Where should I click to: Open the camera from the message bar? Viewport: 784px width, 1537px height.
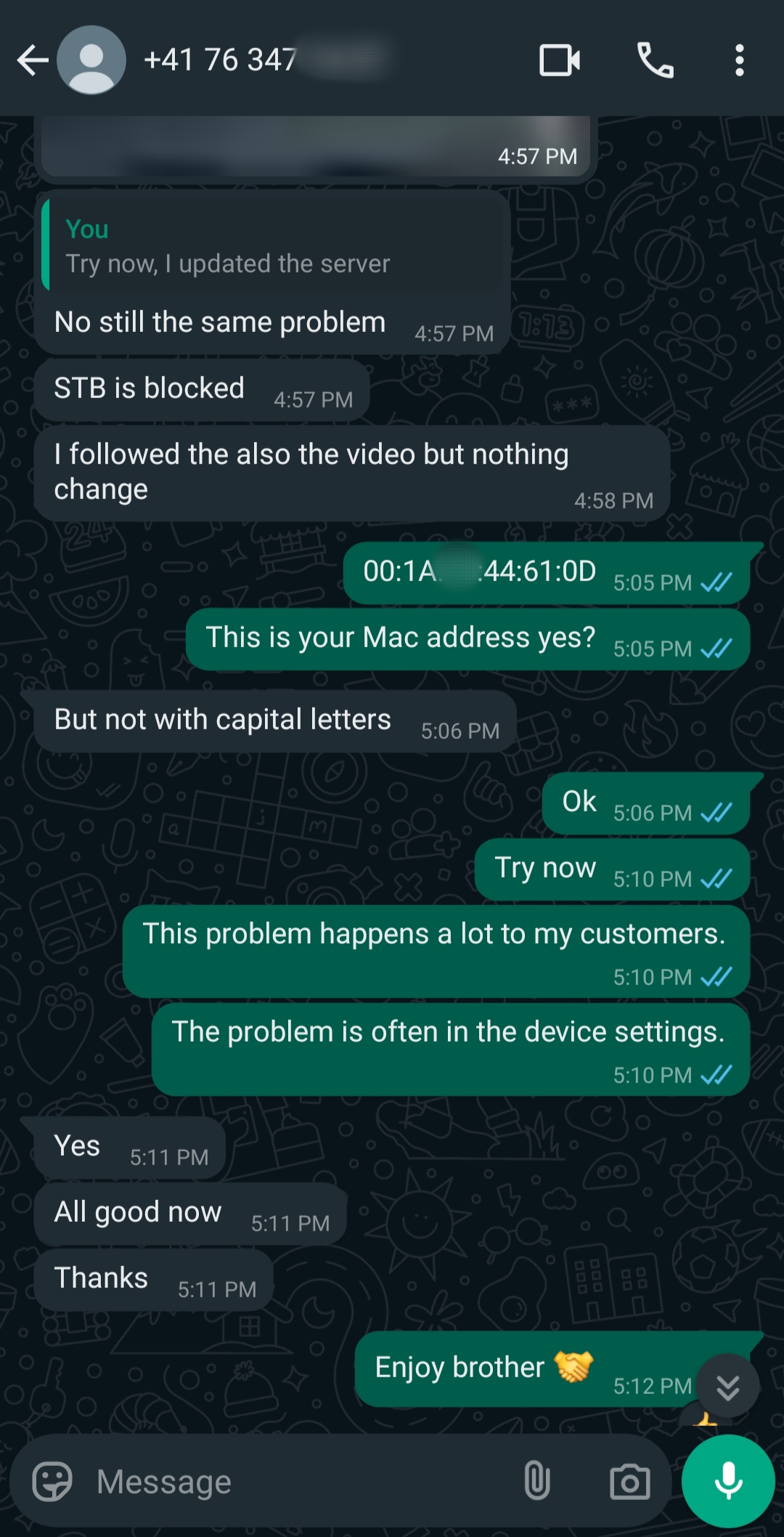click(x=629, y=1482)
